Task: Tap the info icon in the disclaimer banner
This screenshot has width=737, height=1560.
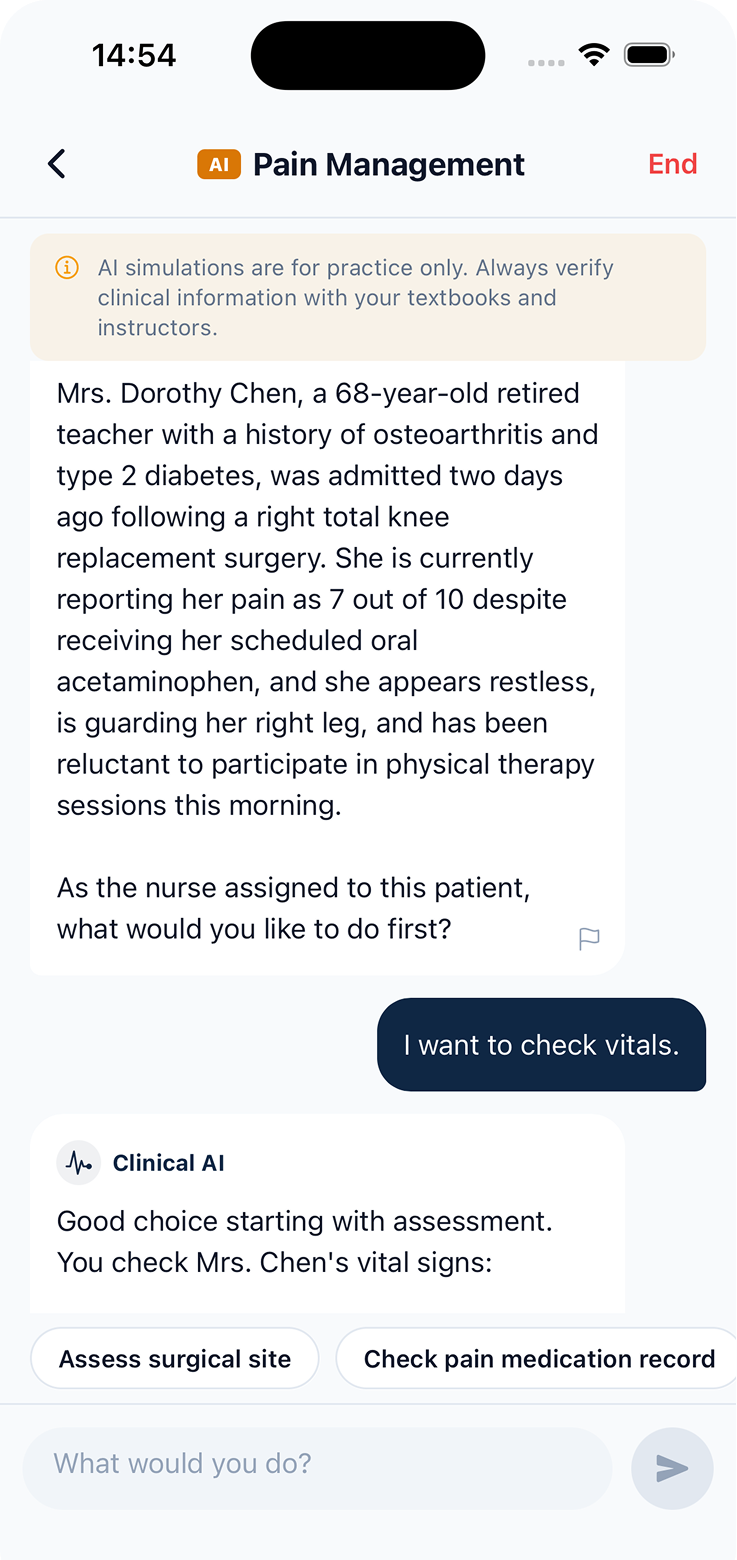Action: [x=66, y=268]
